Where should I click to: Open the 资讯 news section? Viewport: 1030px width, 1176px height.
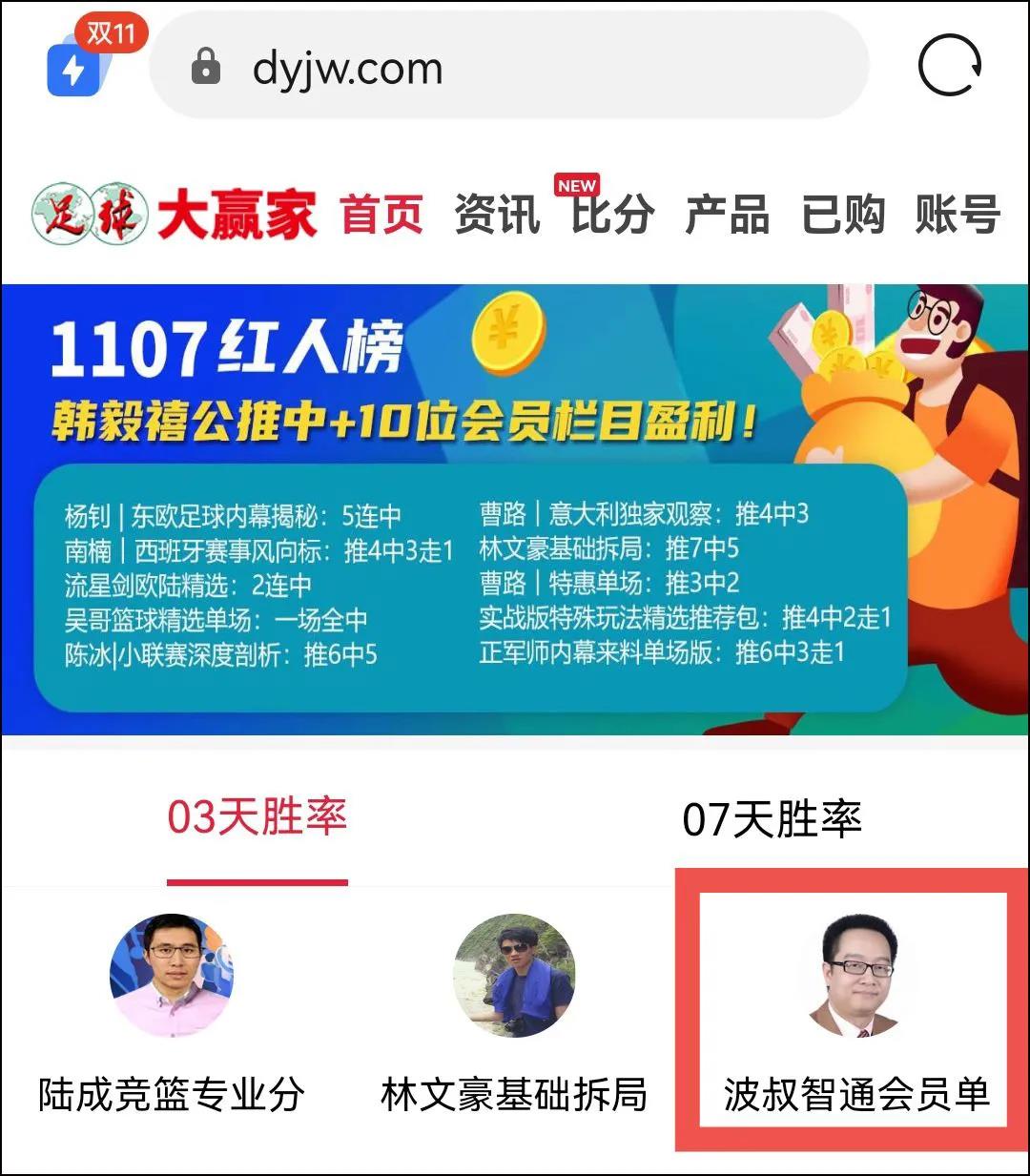(497, 214)
